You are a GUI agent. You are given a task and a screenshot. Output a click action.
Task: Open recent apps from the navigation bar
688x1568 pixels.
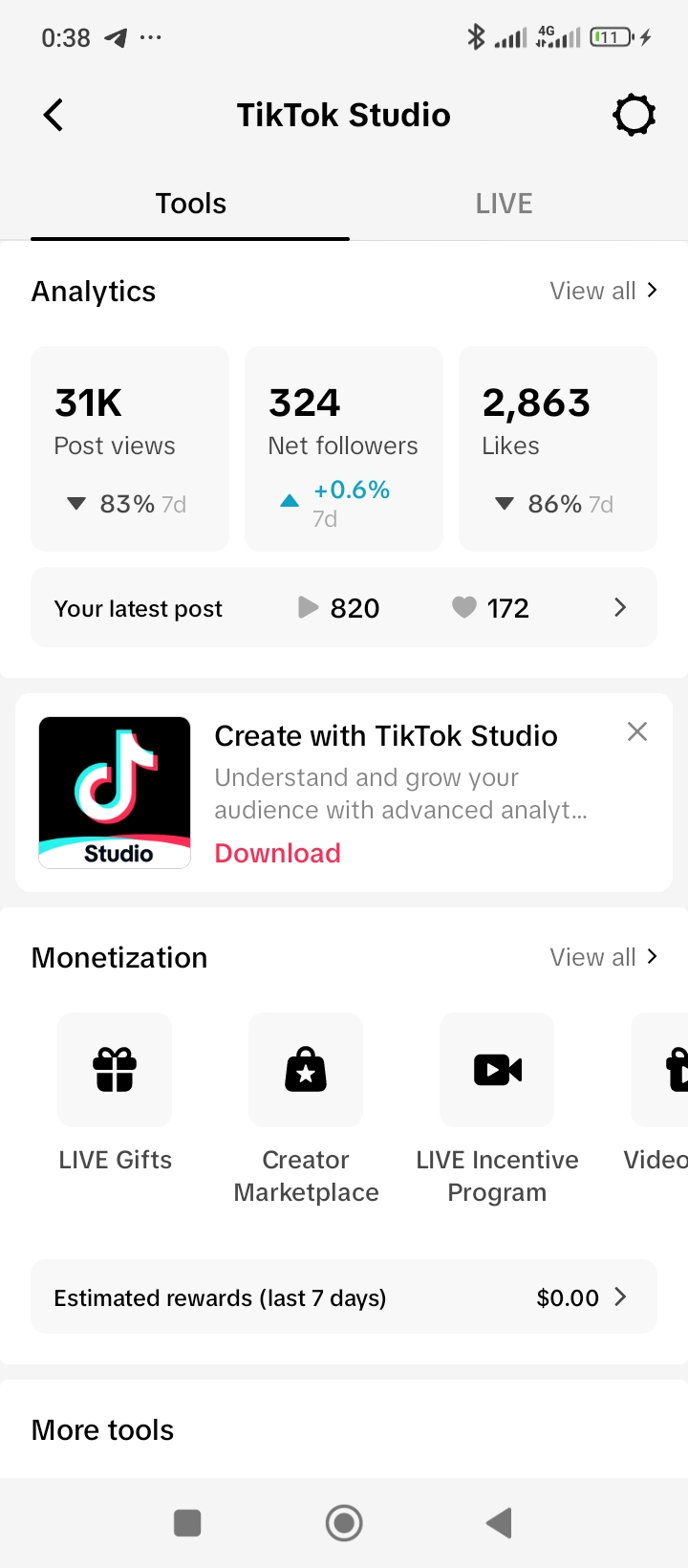pyautogui.click(x=187, y=1523)
